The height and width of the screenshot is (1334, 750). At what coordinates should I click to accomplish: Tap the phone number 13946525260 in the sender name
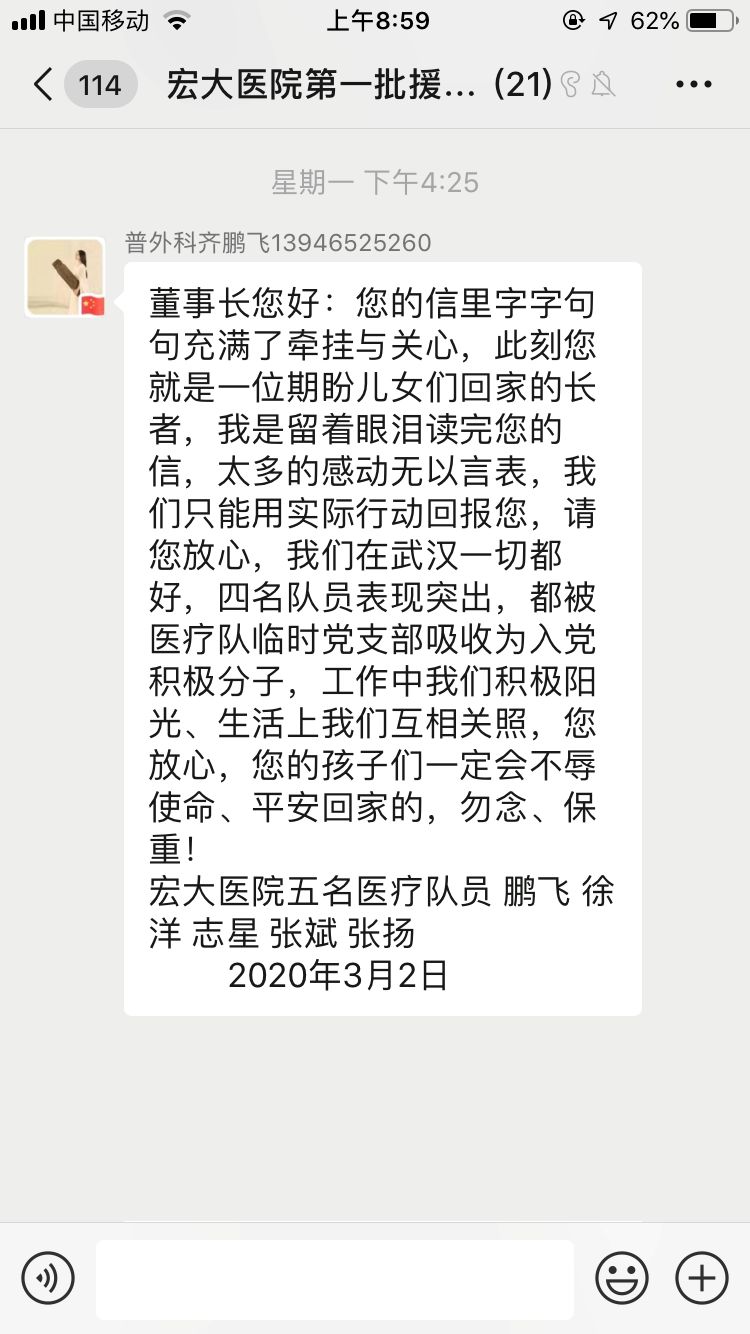350,242
